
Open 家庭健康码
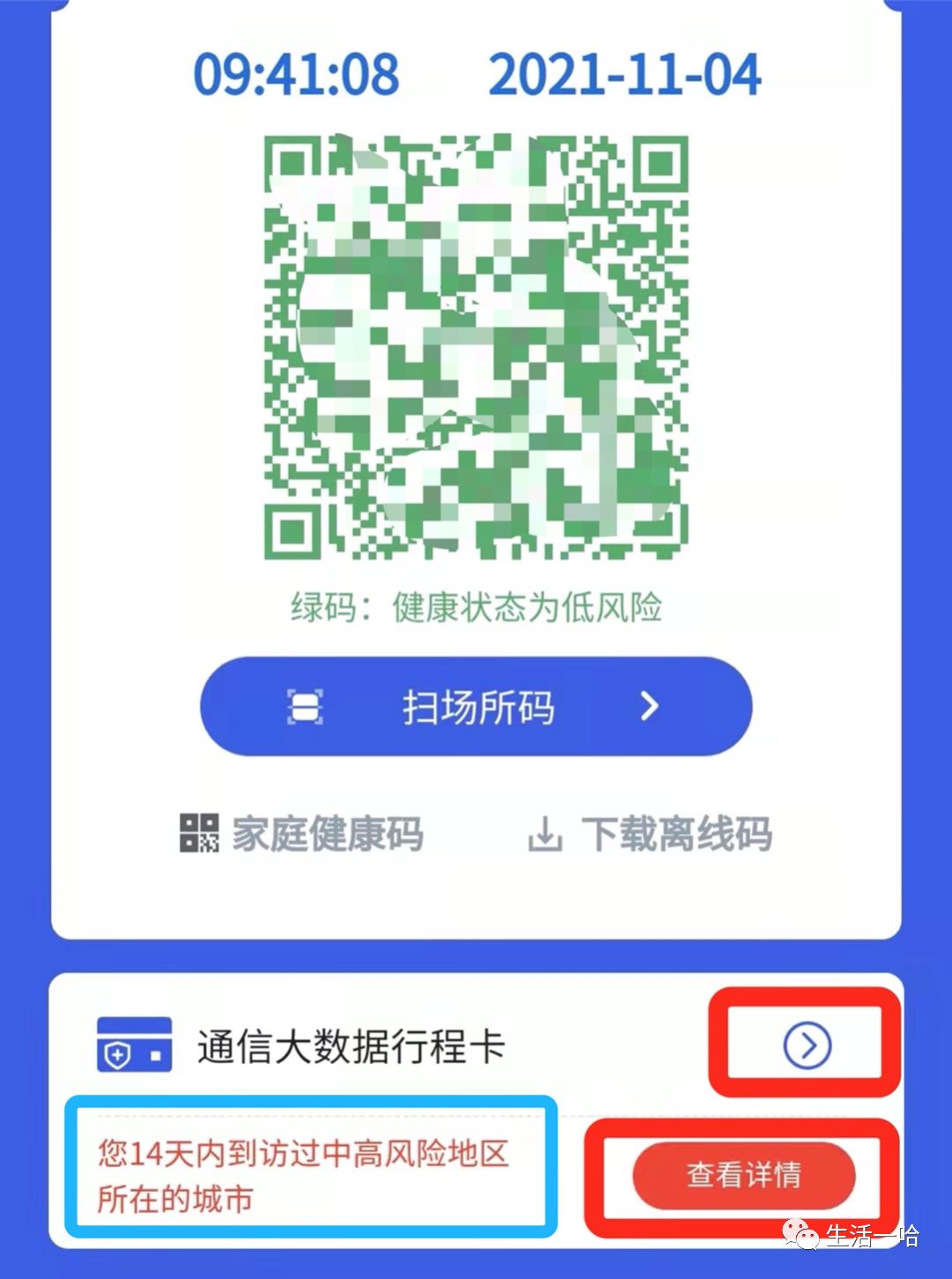click(x=301, y=834)
